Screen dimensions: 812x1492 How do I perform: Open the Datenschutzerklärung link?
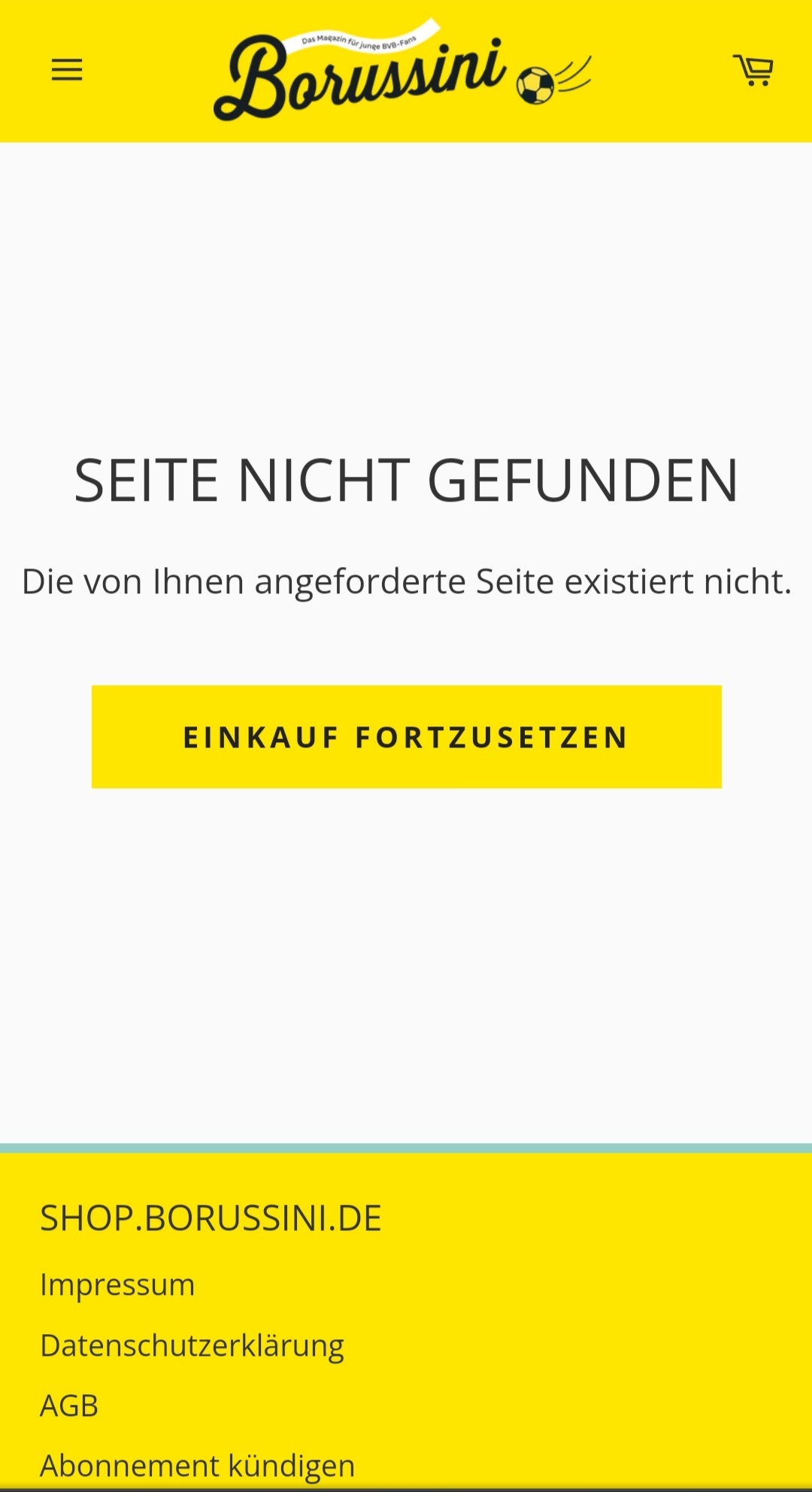tap(192, 1345)
